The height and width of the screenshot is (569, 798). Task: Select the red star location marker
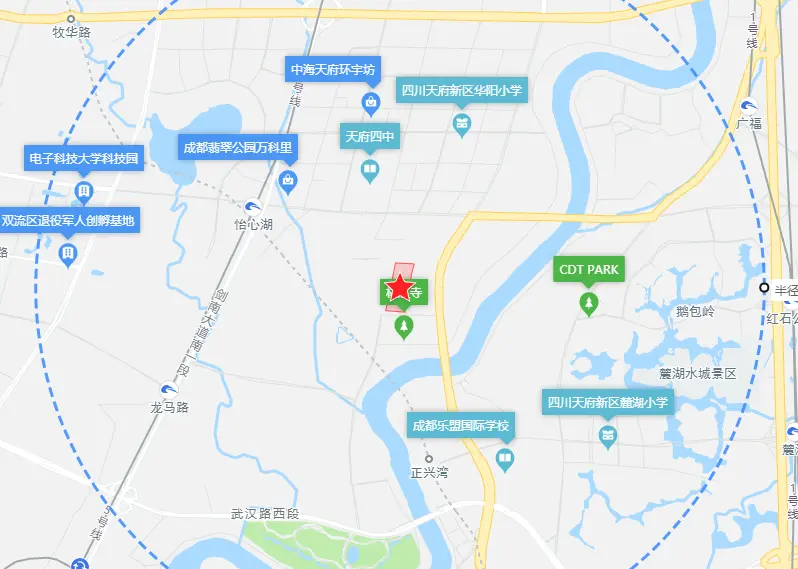point(401,288)
